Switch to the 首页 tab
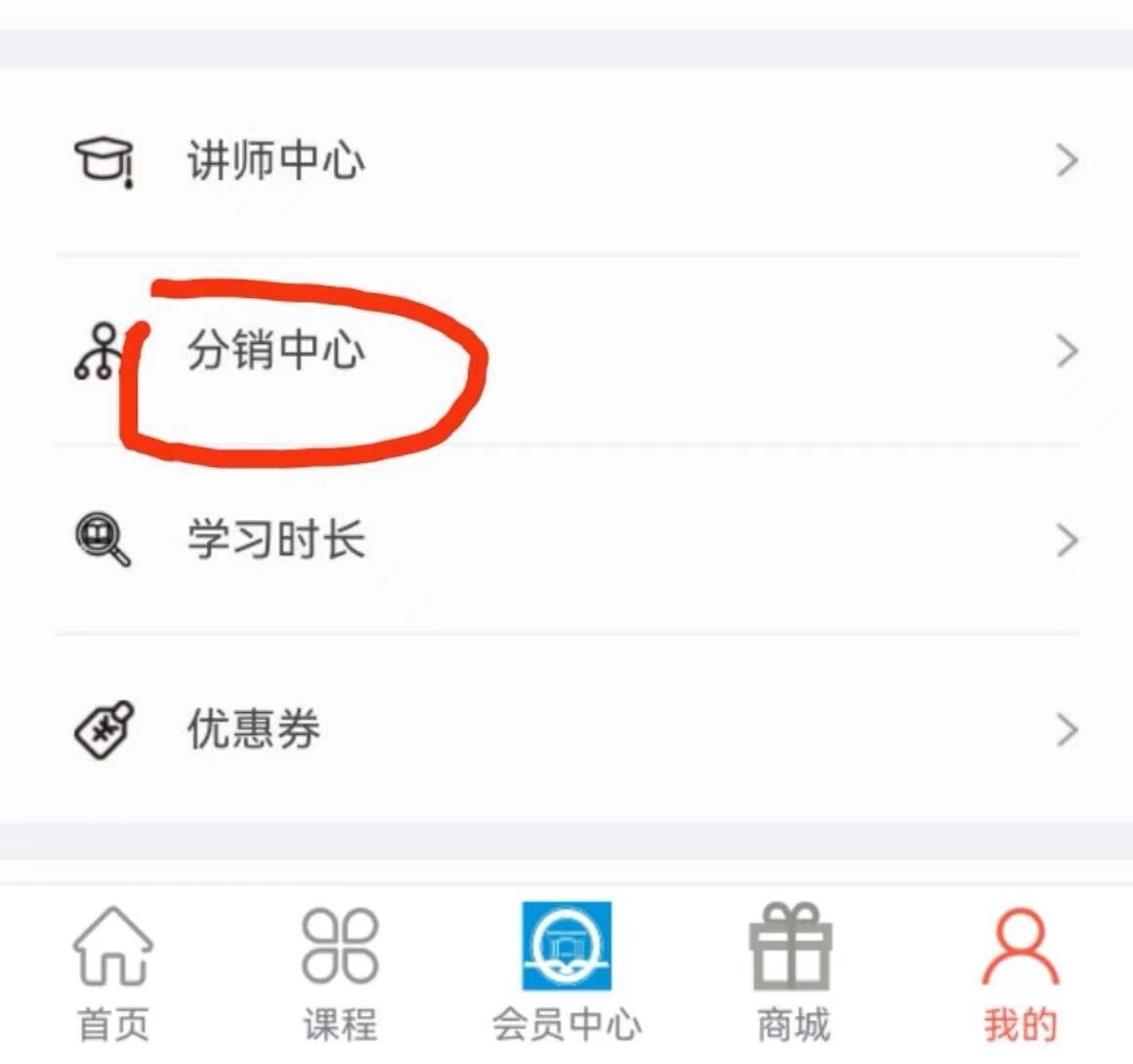 (113, 973)
